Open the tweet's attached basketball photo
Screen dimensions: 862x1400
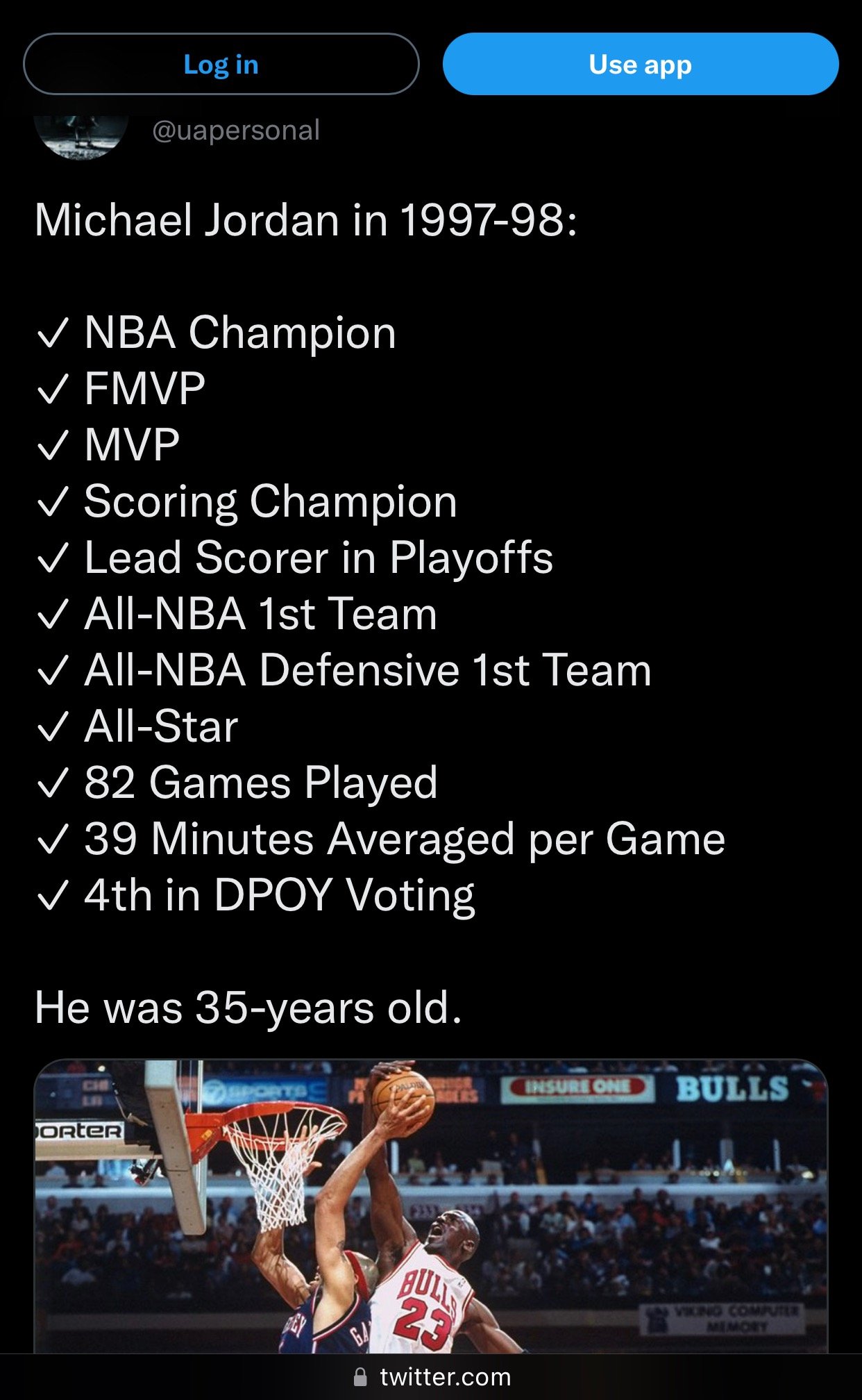click(430, 1208)
